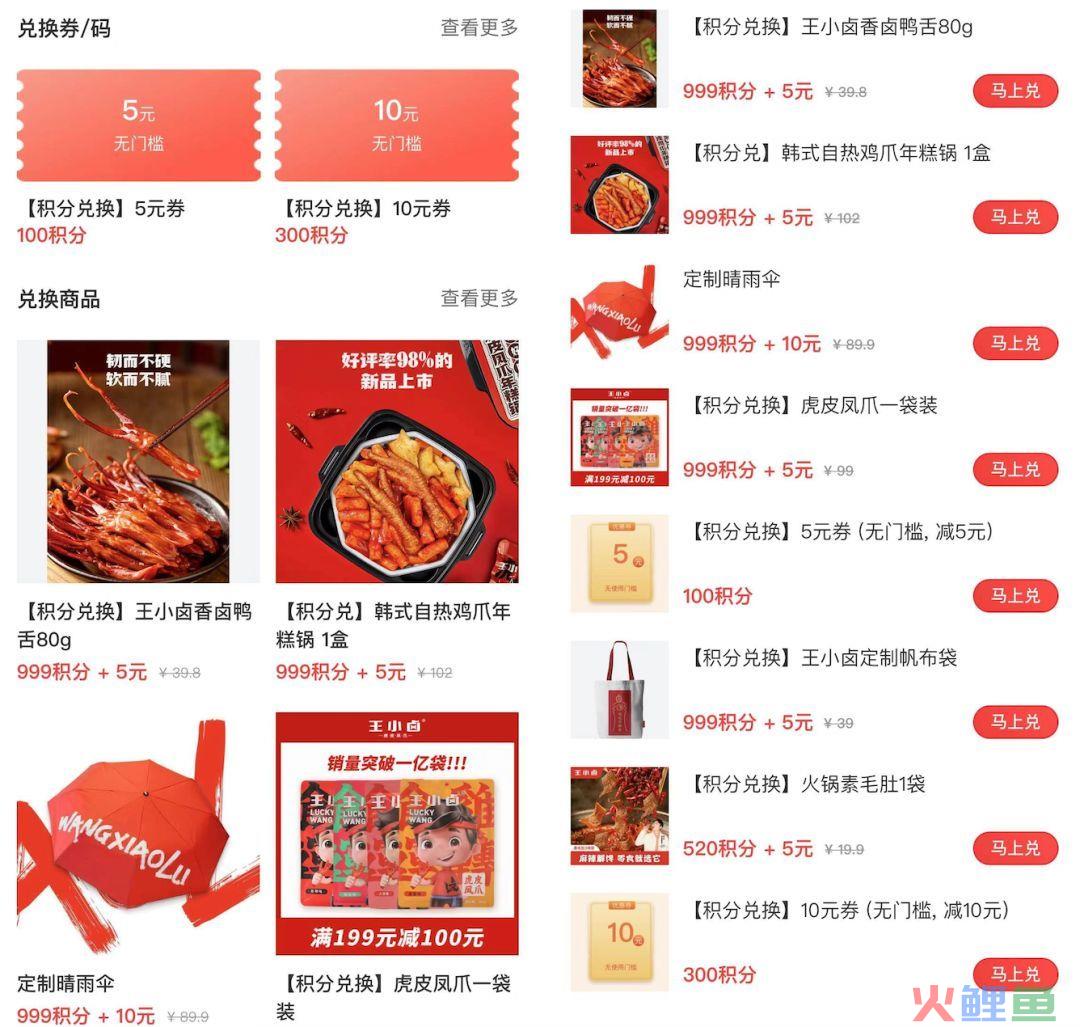Tap 马上兑 for 王小卤定制帆布袋
Viewport: 1080px width, 1027px height.
1015,722
